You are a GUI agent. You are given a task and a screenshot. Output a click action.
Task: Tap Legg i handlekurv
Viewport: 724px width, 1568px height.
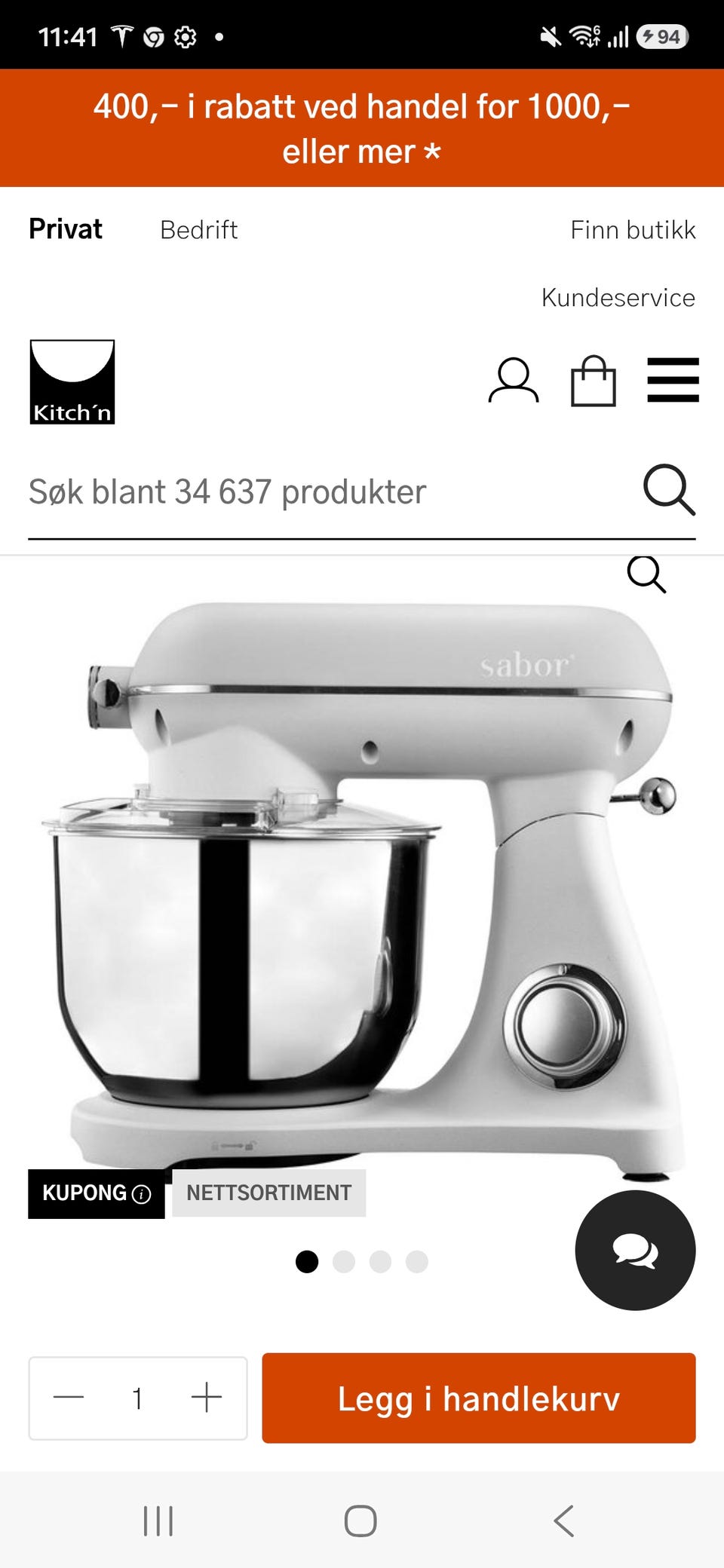[479, 1398]
